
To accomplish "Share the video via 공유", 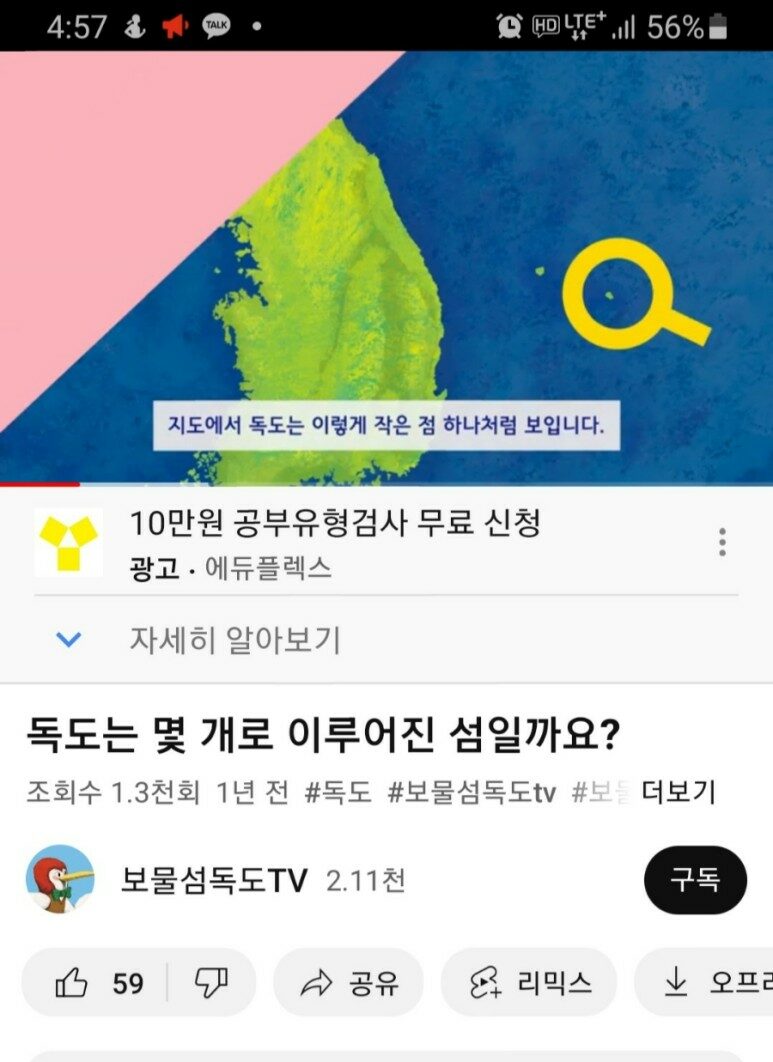I will [349, 983].
